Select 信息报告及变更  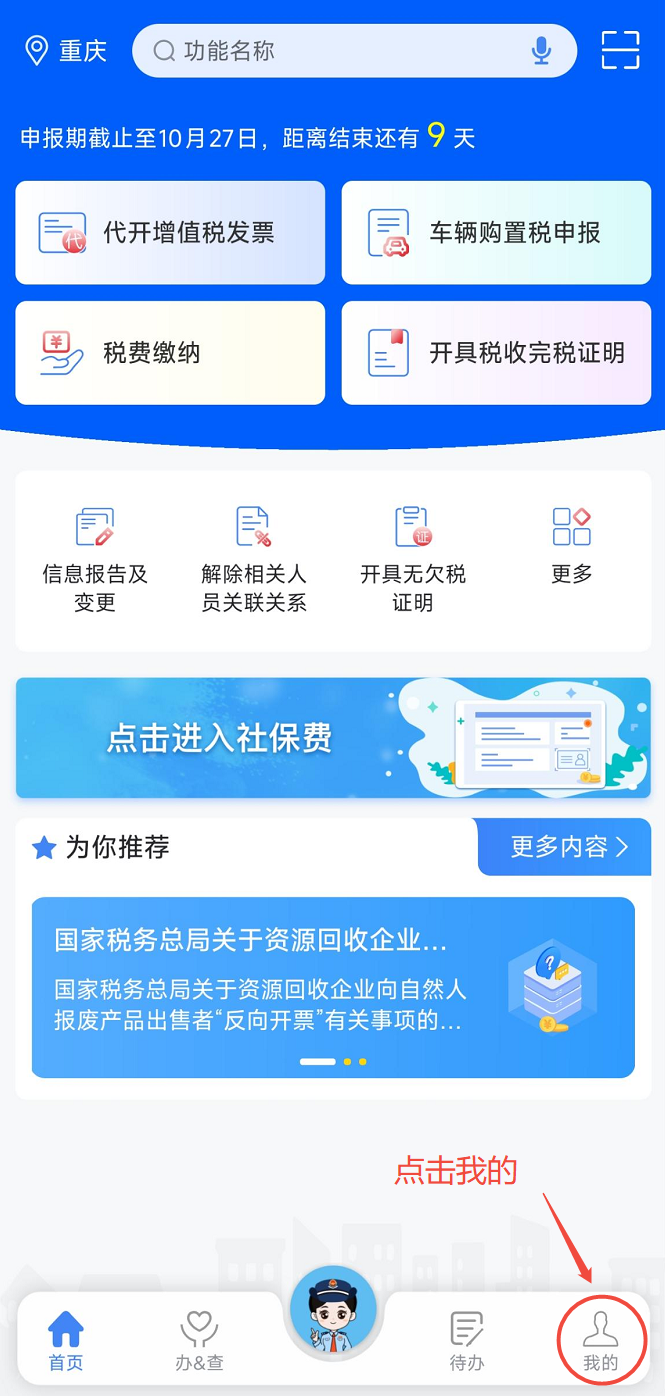[95, 560]
